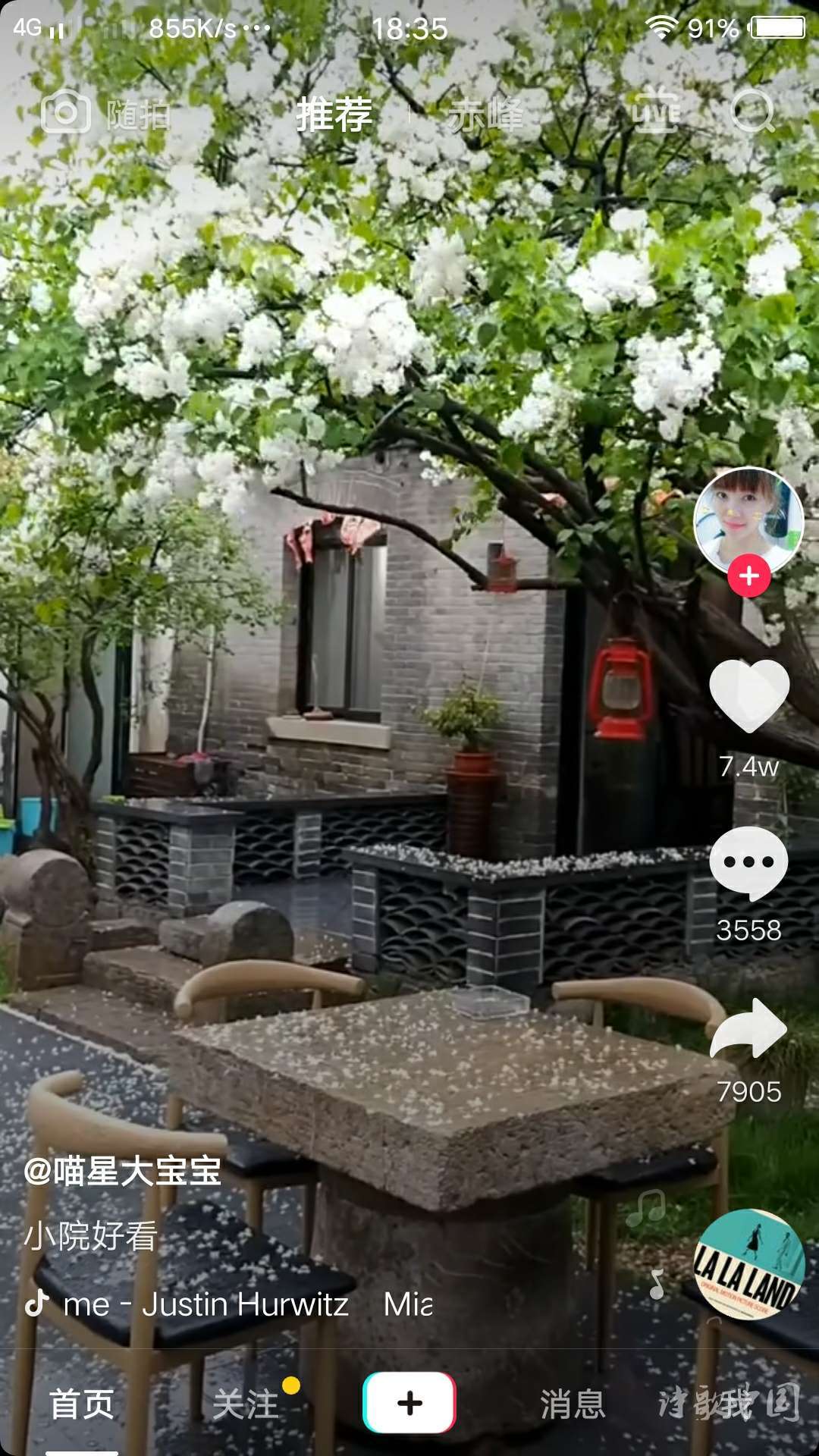The width and height of the screenshot is (819, 1456).
Task: Open the comments bubble
Action: pos(748,863)
